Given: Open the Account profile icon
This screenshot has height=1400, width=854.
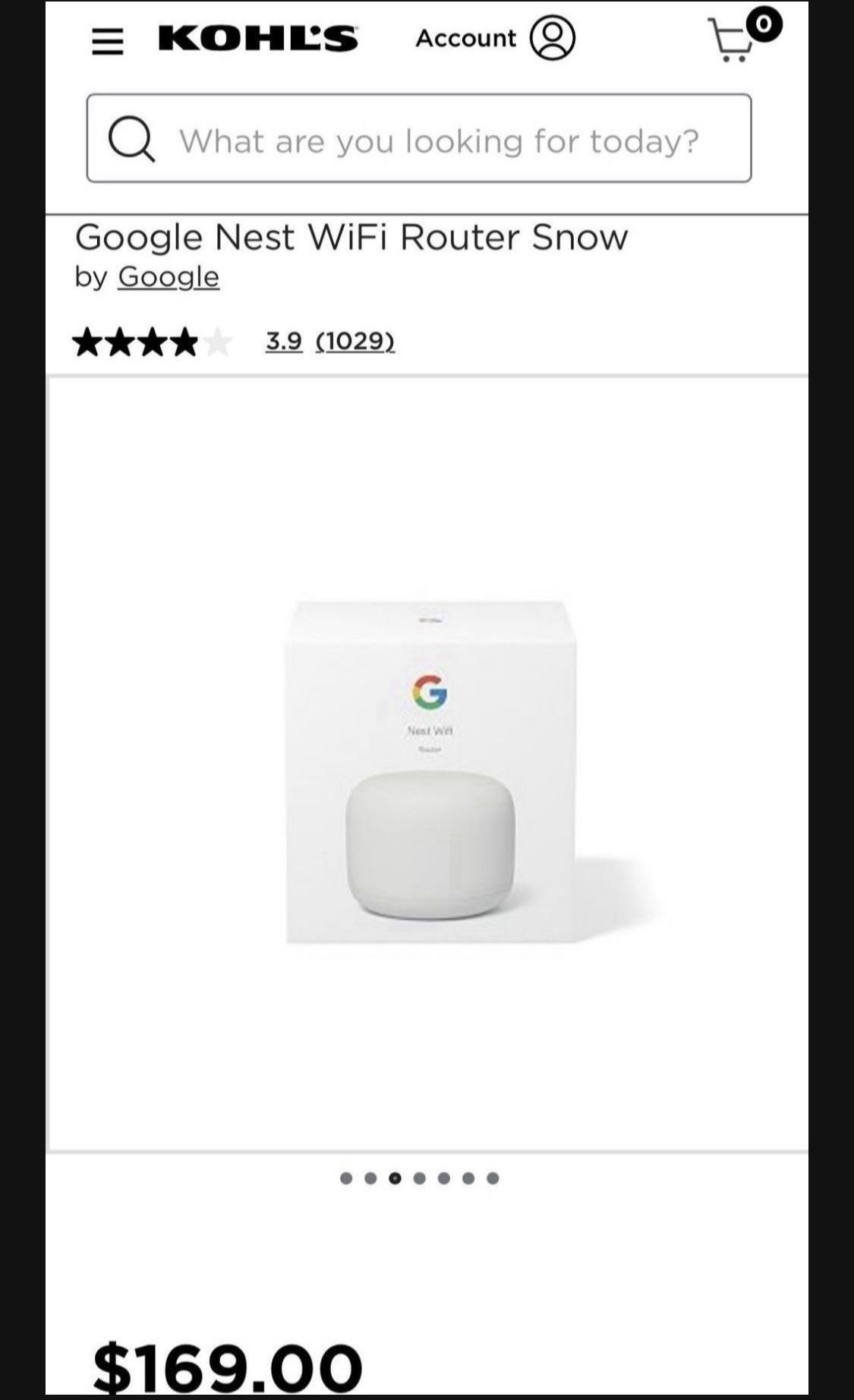Looking at the screenshot, I should point(553,39).
